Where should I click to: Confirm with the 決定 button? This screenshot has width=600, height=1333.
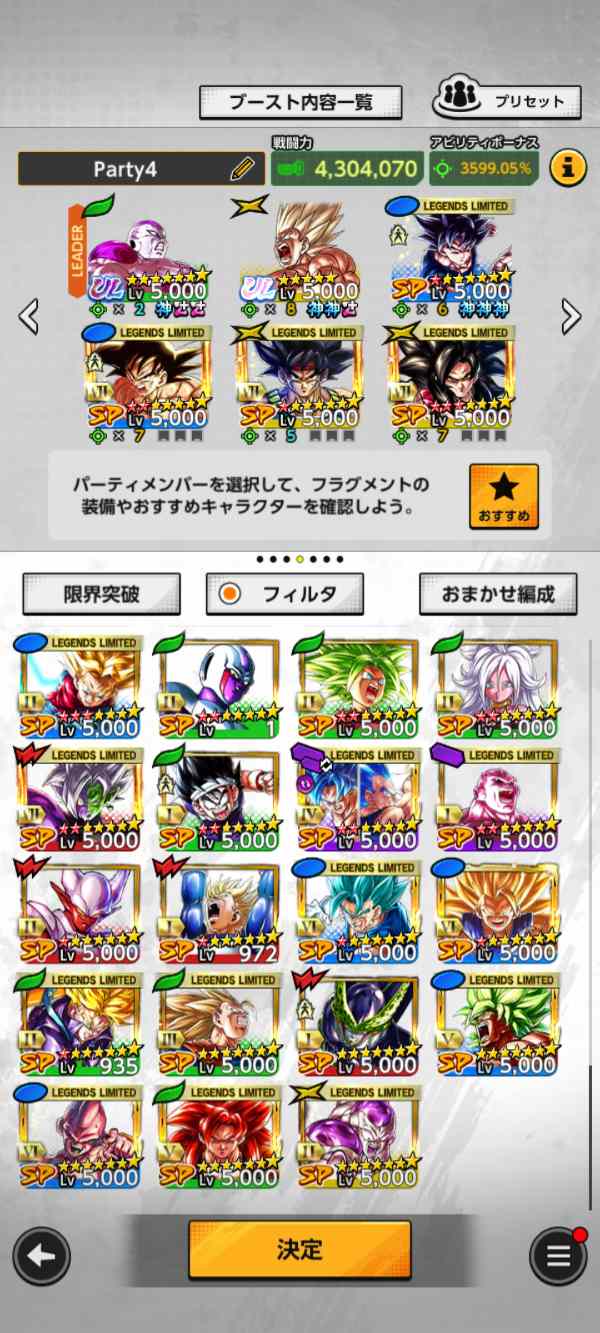(299, 1249)
